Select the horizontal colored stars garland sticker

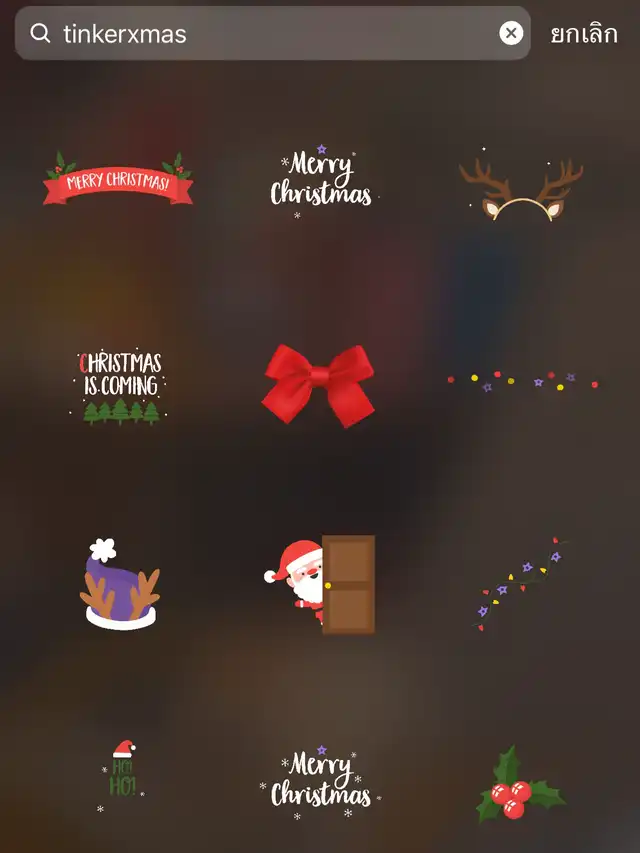[522, 381]
